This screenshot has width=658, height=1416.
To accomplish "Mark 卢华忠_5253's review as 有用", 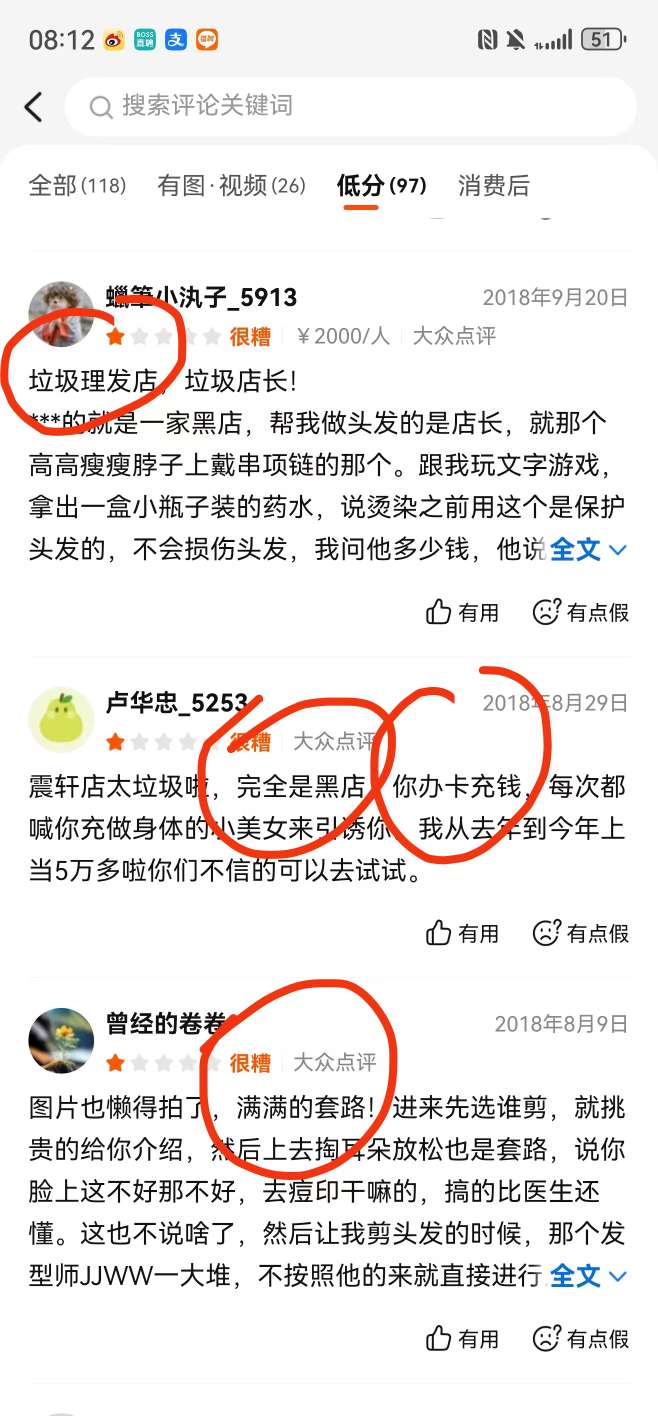I will click(463, 933).
